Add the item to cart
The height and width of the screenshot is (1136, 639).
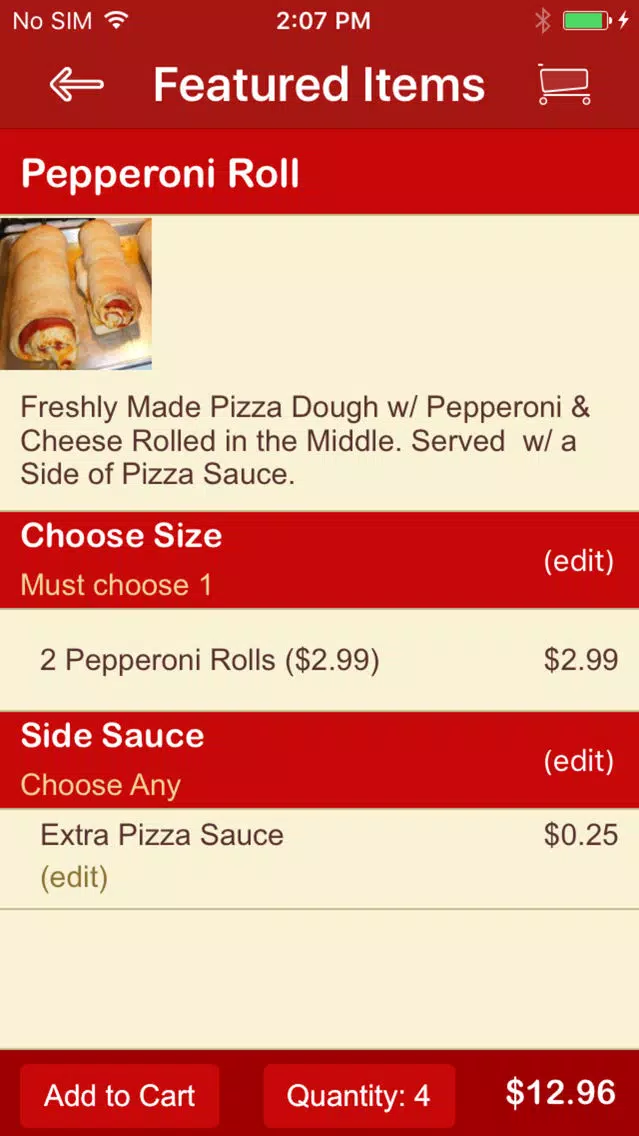pos(120,1095)
